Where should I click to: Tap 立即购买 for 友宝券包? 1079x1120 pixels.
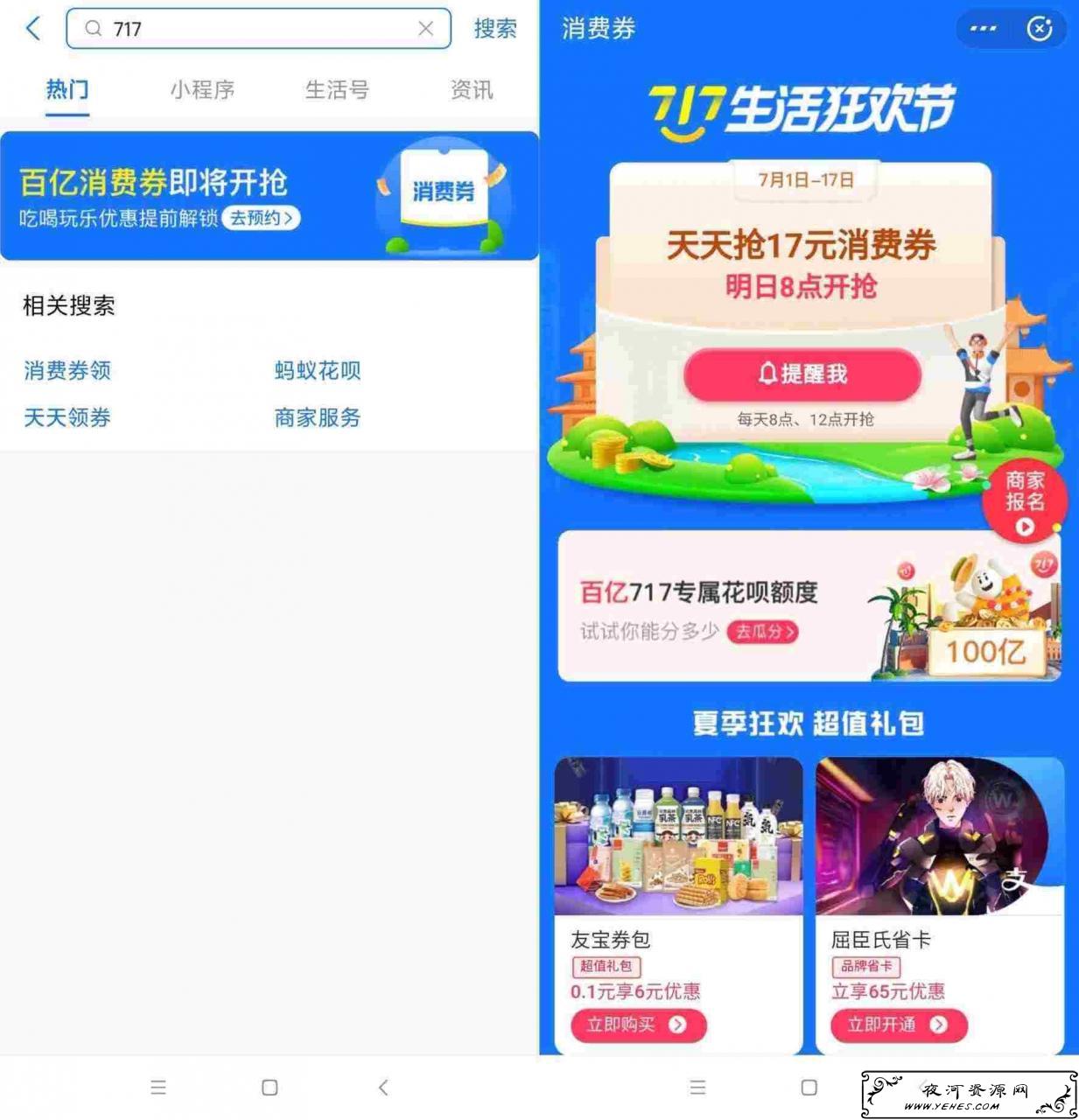[638, 1025]
